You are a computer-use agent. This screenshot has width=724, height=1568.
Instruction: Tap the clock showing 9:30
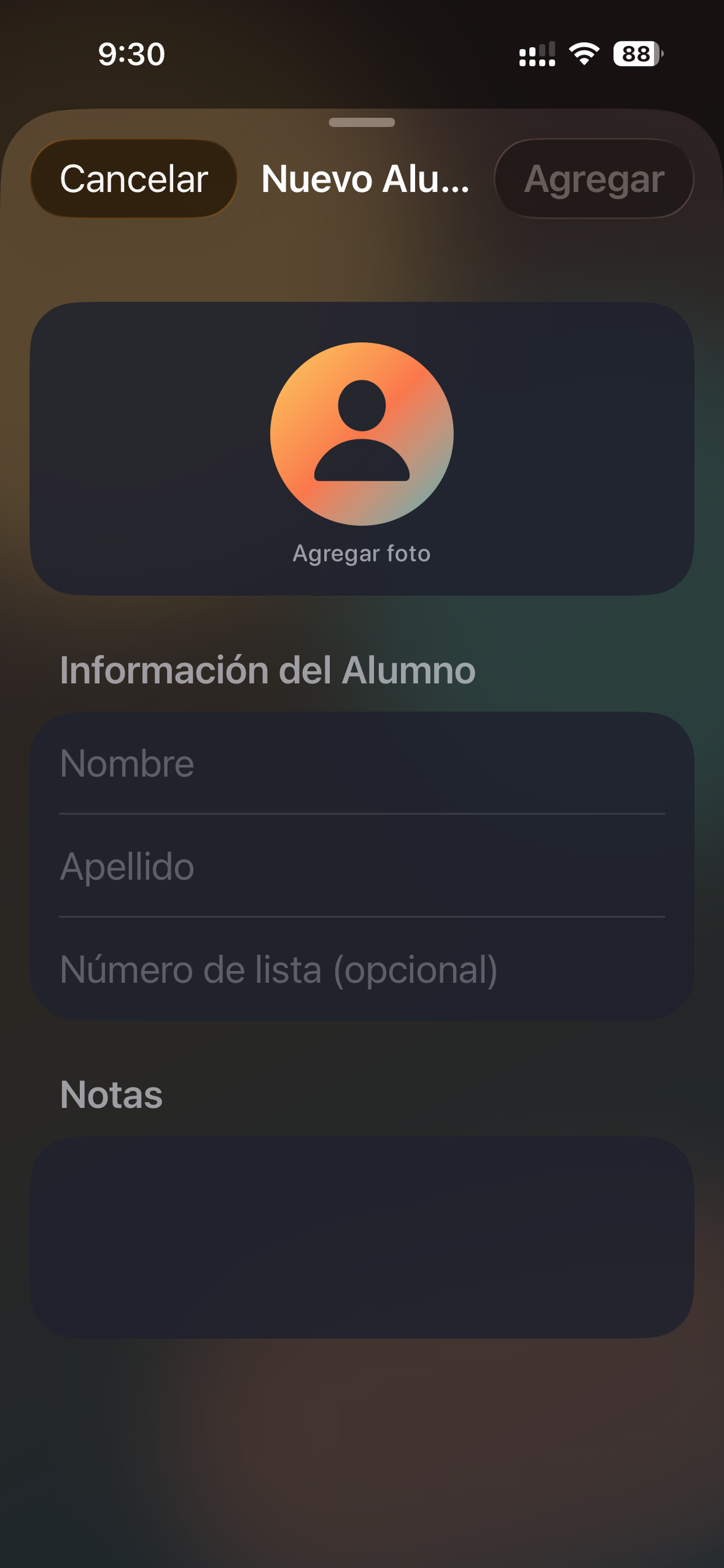129,55
